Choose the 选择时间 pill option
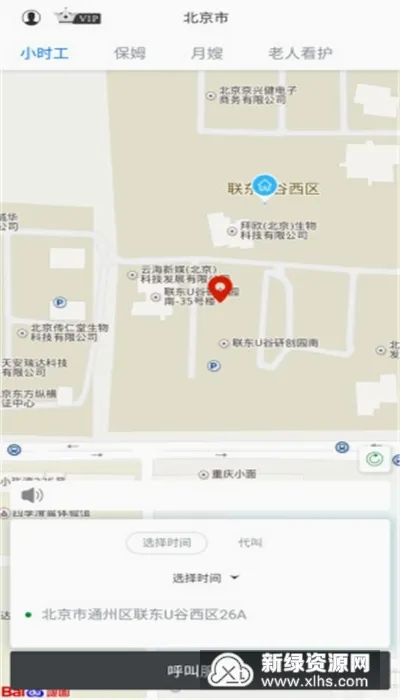Viewport: 400px width, 700px height. click(167, 543)
